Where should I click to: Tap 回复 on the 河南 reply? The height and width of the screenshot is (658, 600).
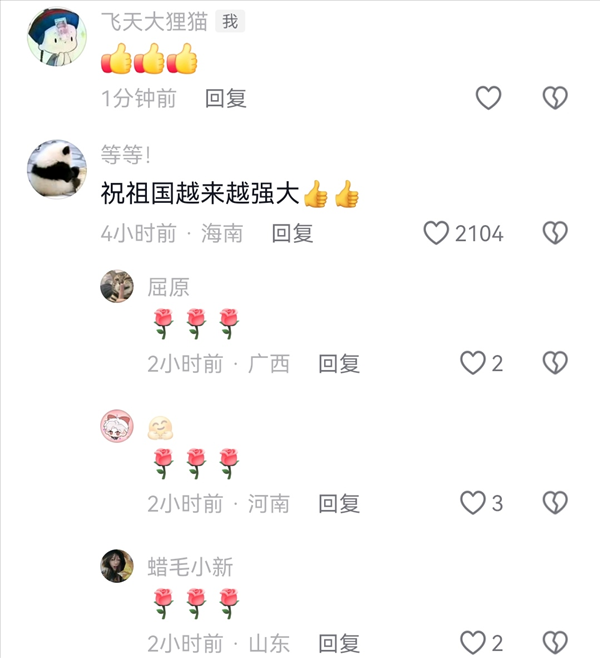point(339,504)
